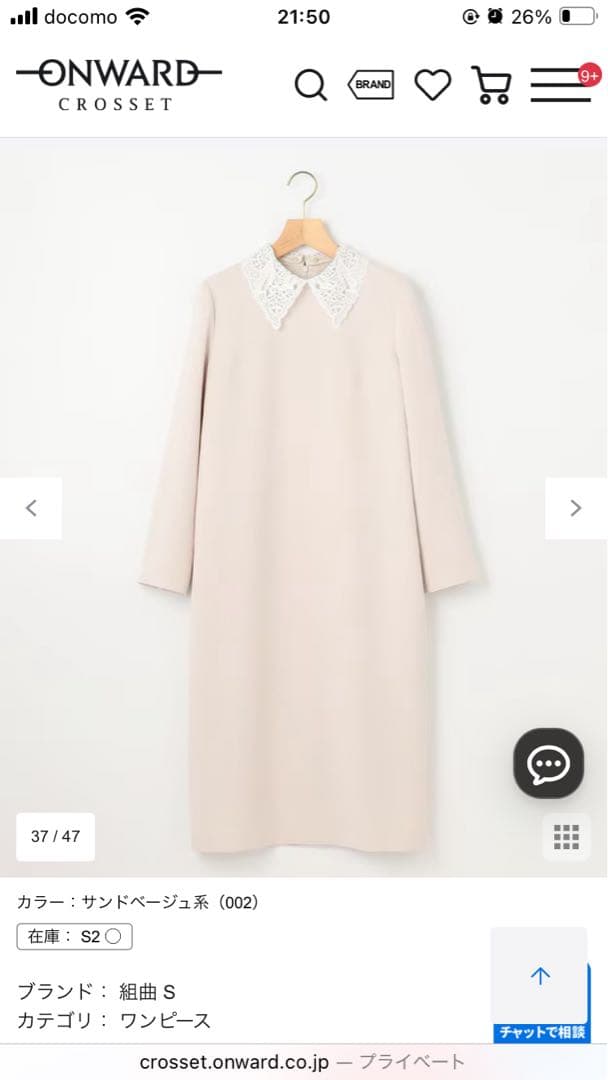
Task: Open the image grid view
Action: click(x=566, y=837)
